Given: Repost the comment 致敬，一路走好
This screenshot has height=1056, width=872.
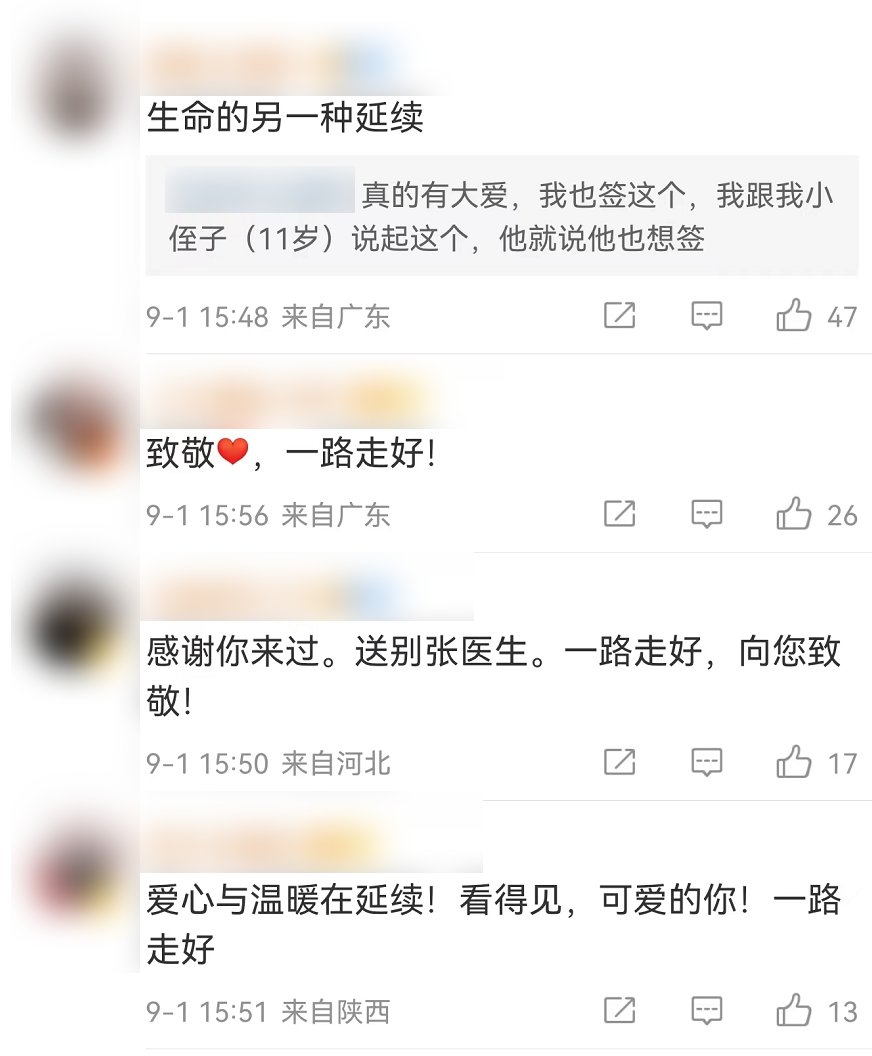Looking at the screenshot, I should pos(620,515).
